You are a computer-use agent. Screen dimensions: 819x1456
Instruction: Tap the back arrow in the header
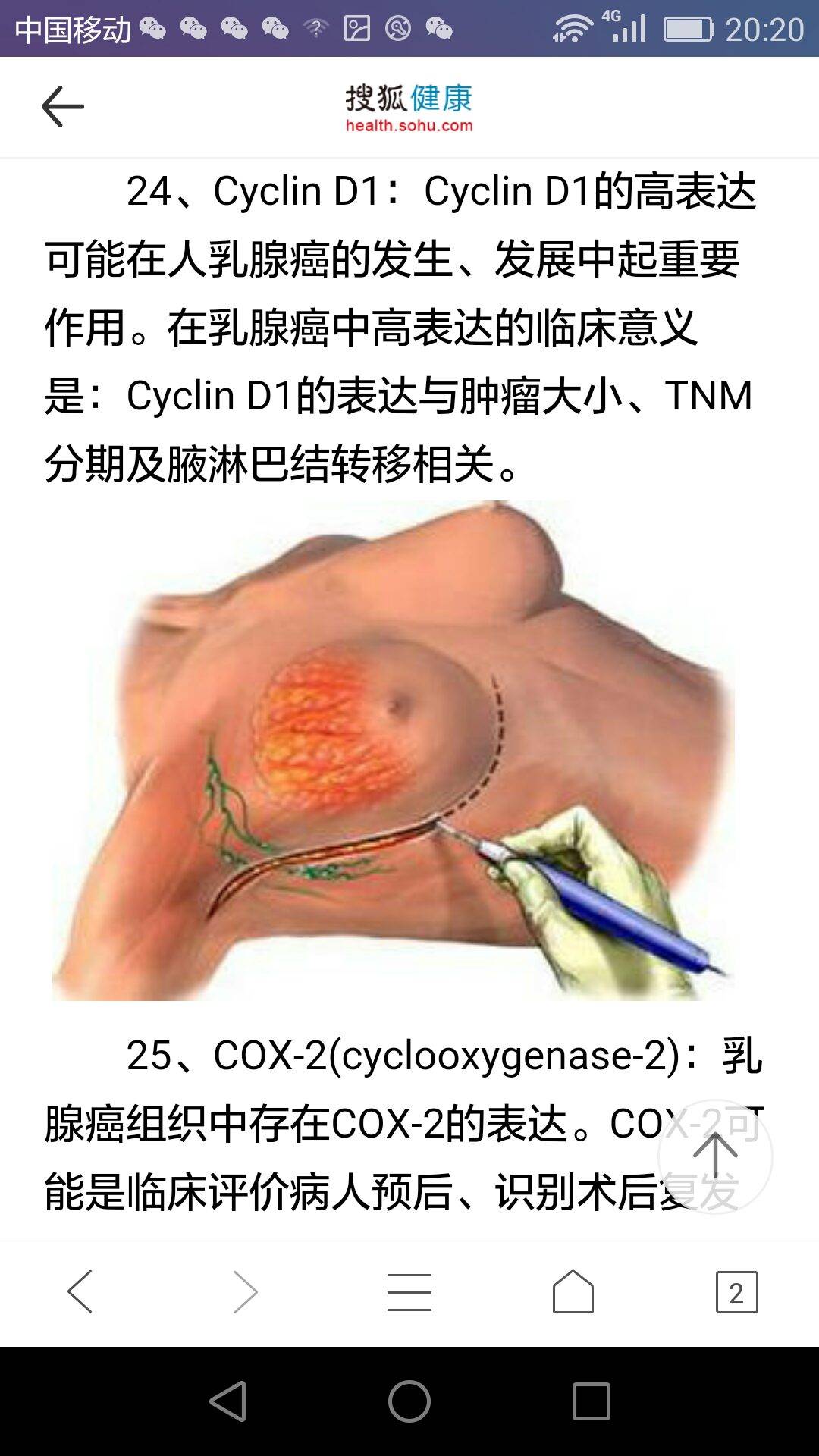tap(62, 106)
